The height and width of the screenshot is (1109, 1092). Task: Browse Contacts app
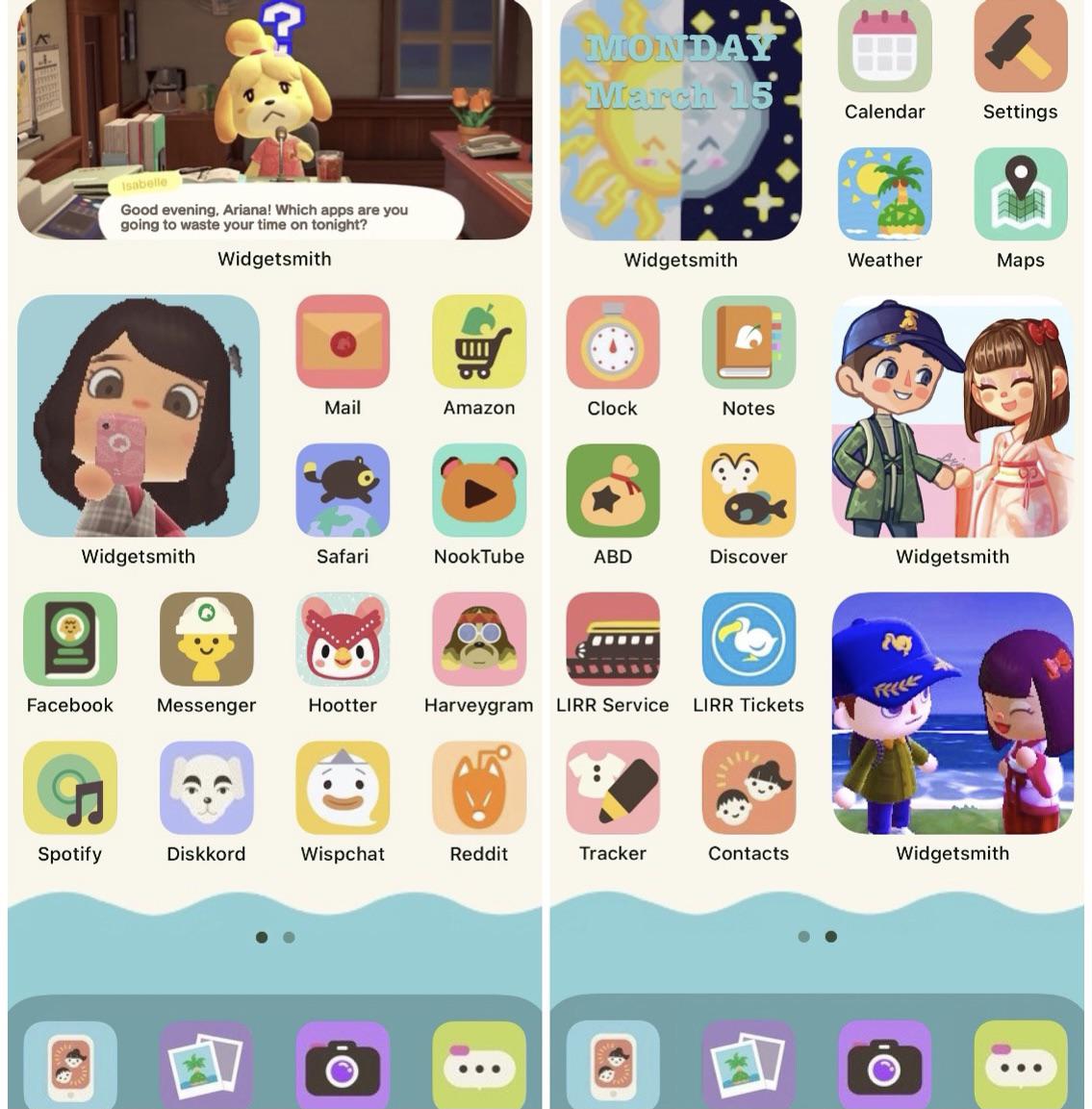tap(749, 789)
